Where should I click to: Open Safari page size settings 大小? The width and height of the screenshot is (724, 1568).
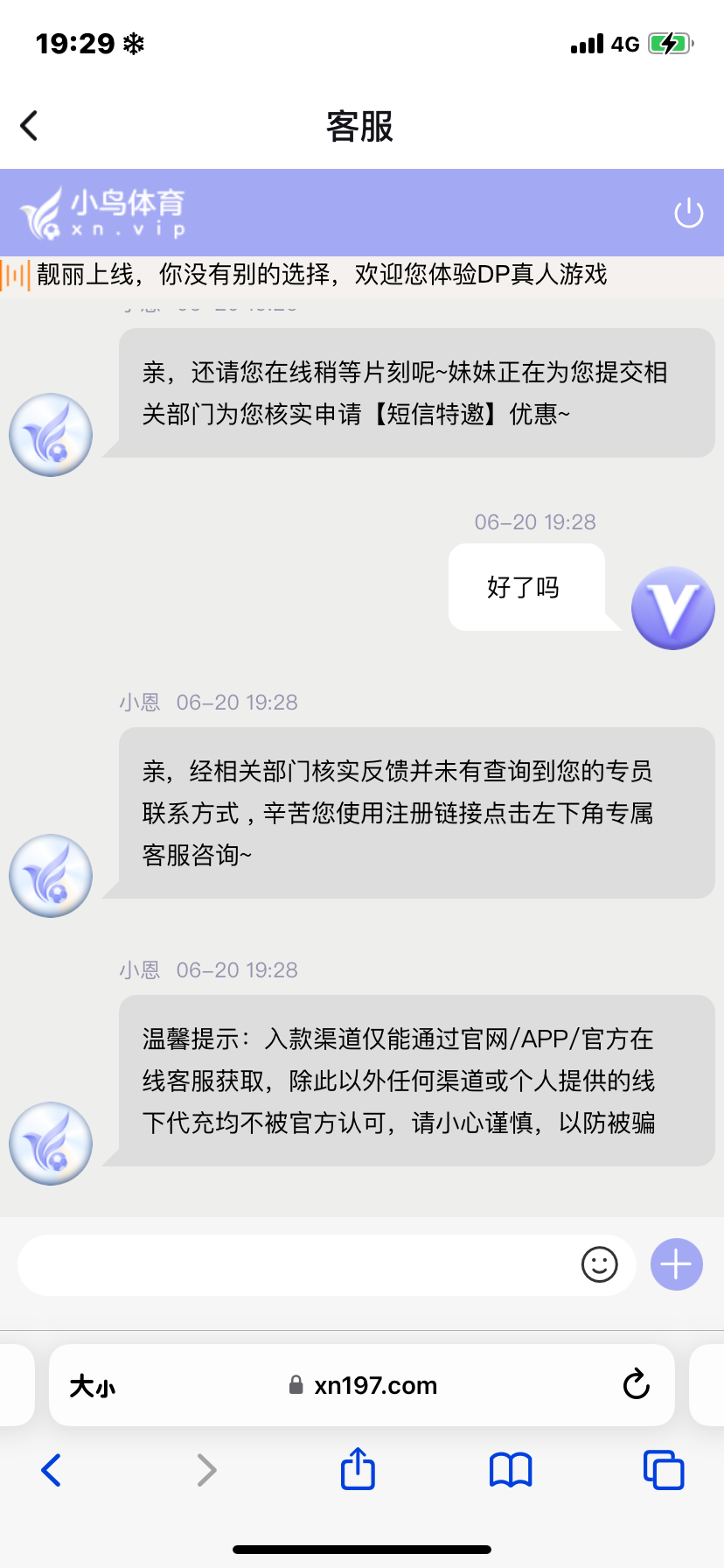click(x=93, y=1386)
